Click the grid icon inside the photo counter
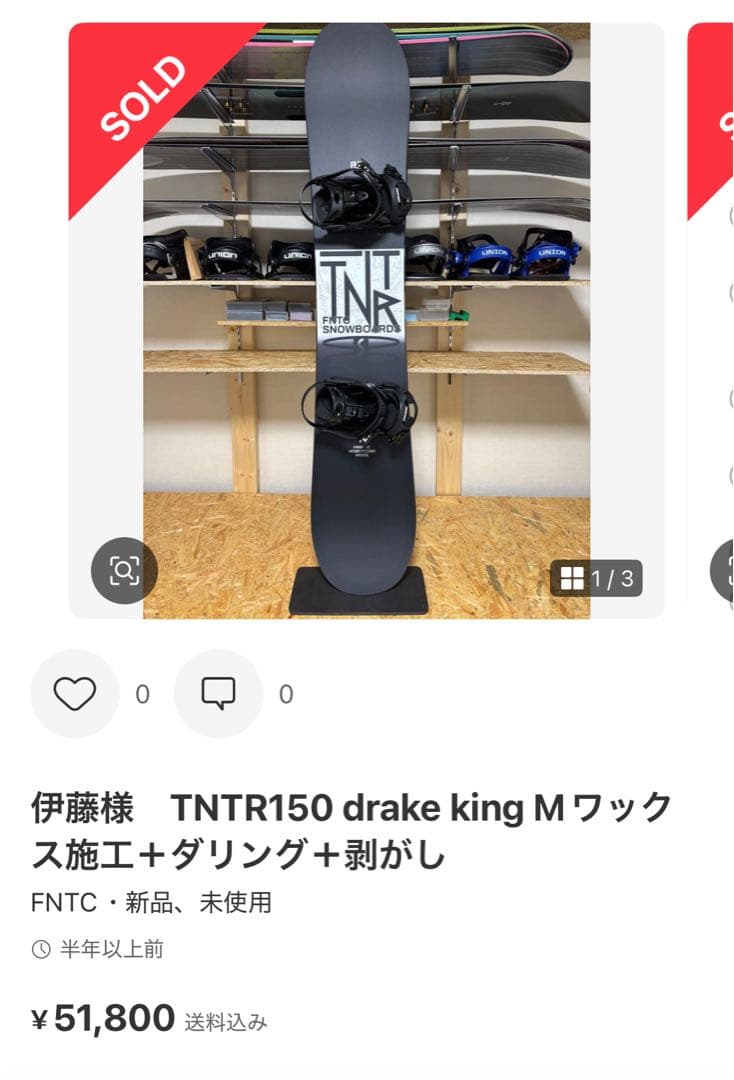The image size is (734, 1080). point(572,576)
